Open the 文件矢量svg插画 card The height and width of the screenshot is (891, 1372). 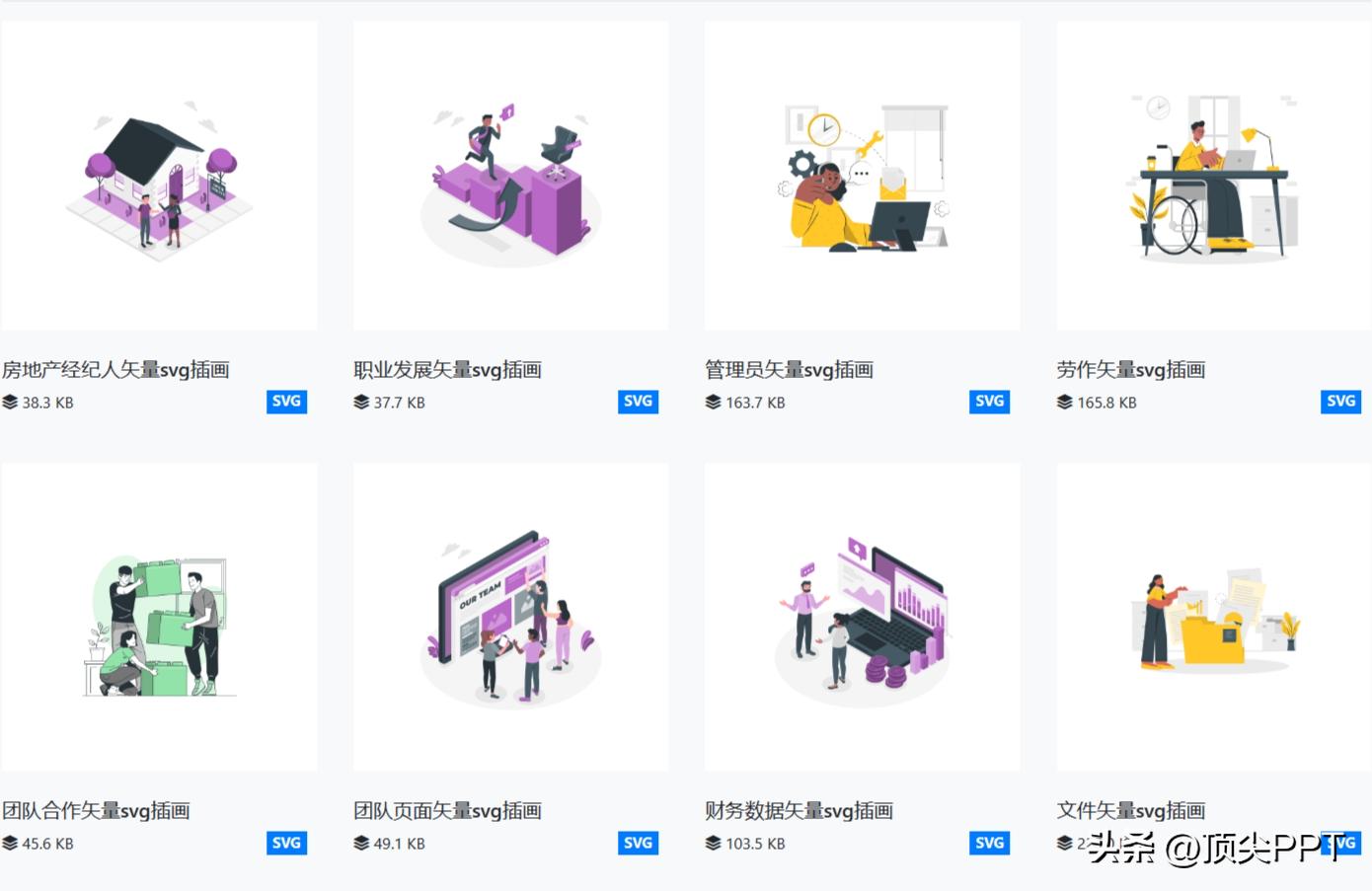(1213, 619)
